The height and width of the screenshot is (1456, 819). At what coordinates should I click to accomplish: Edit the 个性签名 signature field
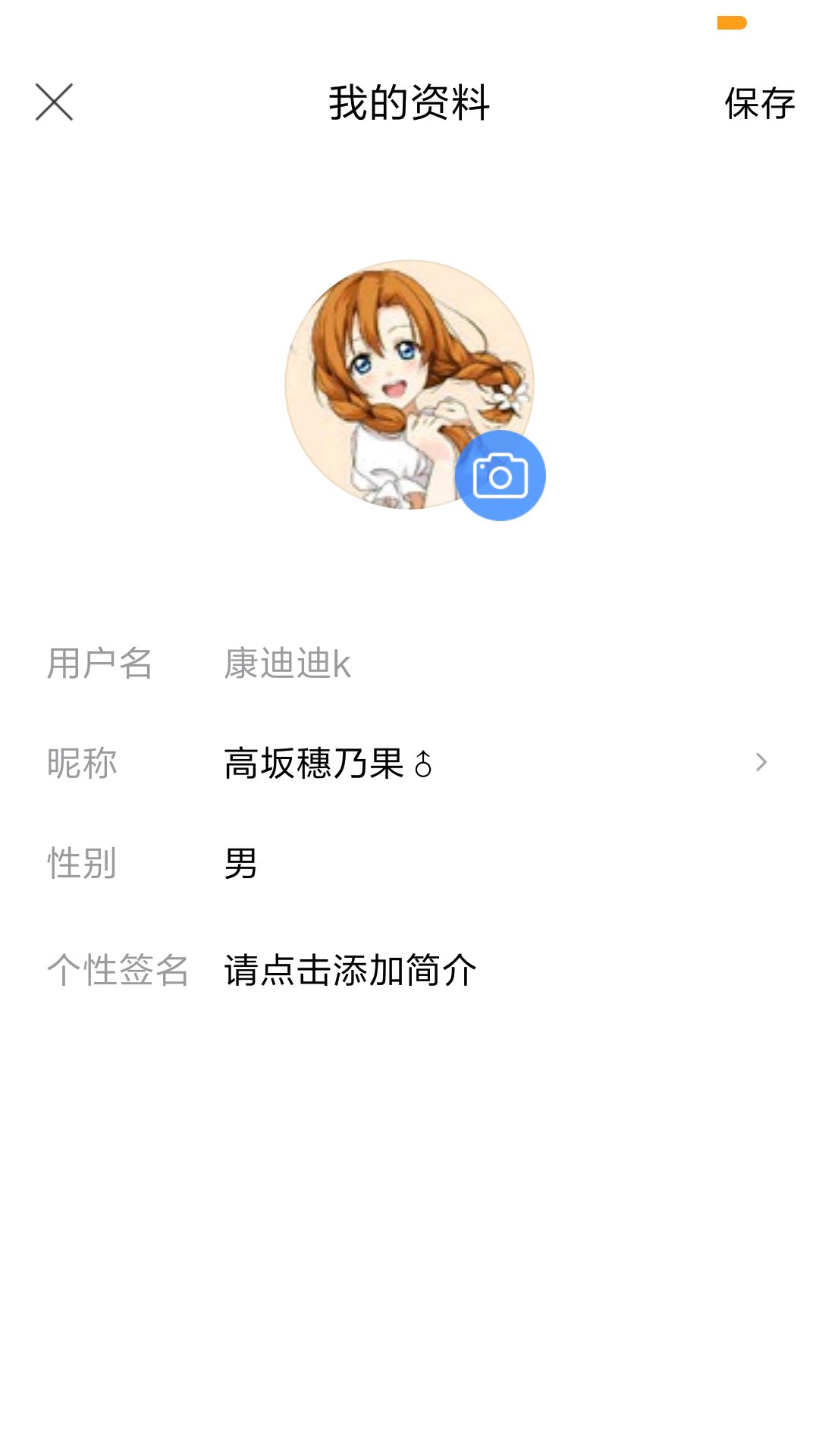point(350,970)
